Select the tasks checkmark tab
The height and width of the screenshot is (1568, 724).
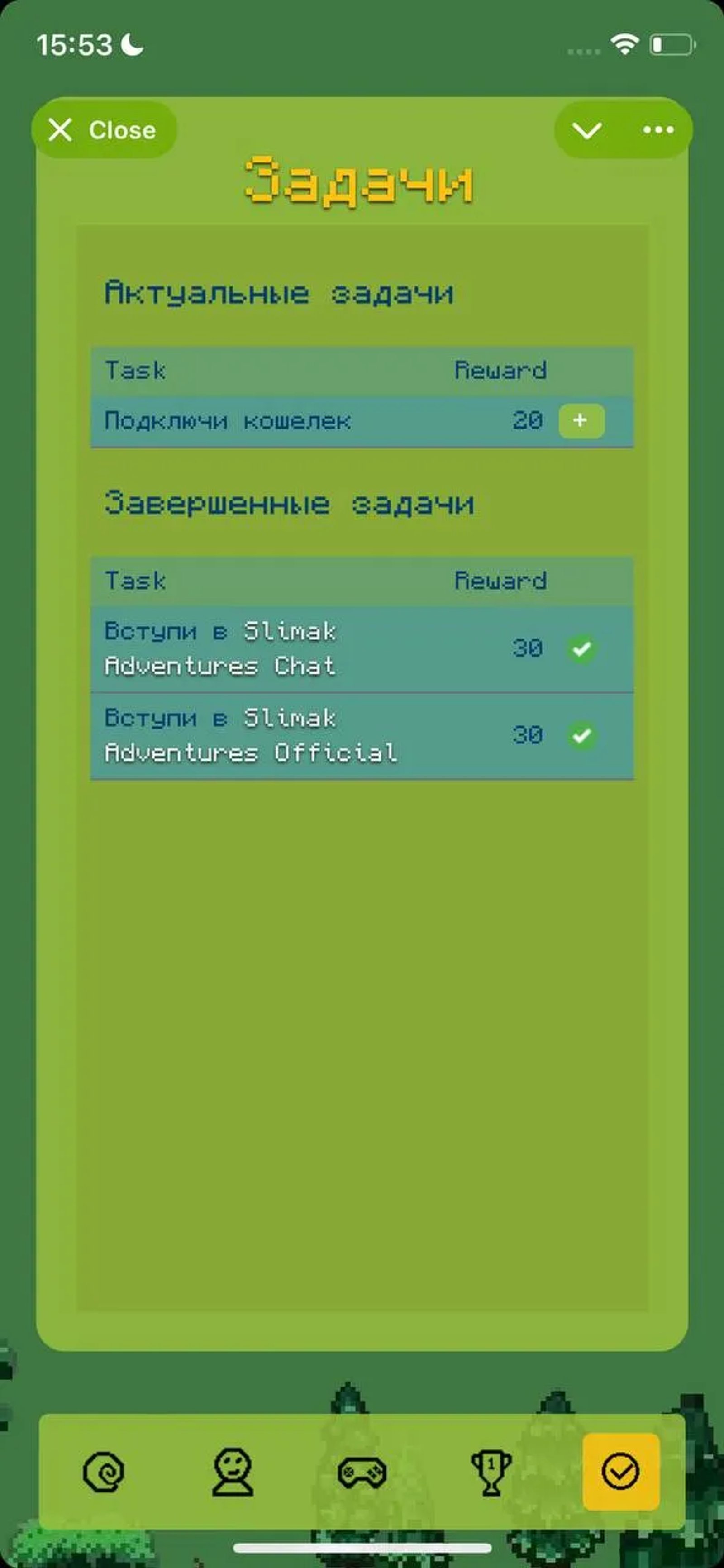pos(620,1472)
